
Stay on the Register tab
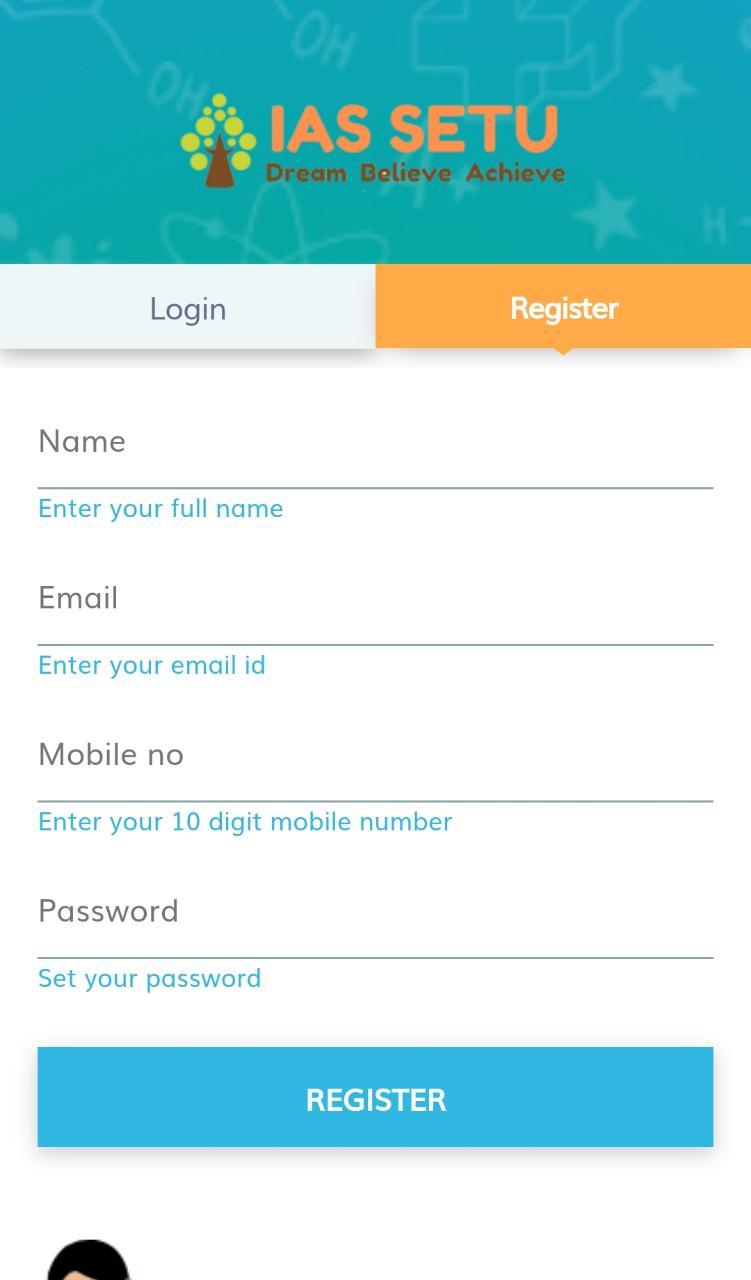click(x=563, y=307)
